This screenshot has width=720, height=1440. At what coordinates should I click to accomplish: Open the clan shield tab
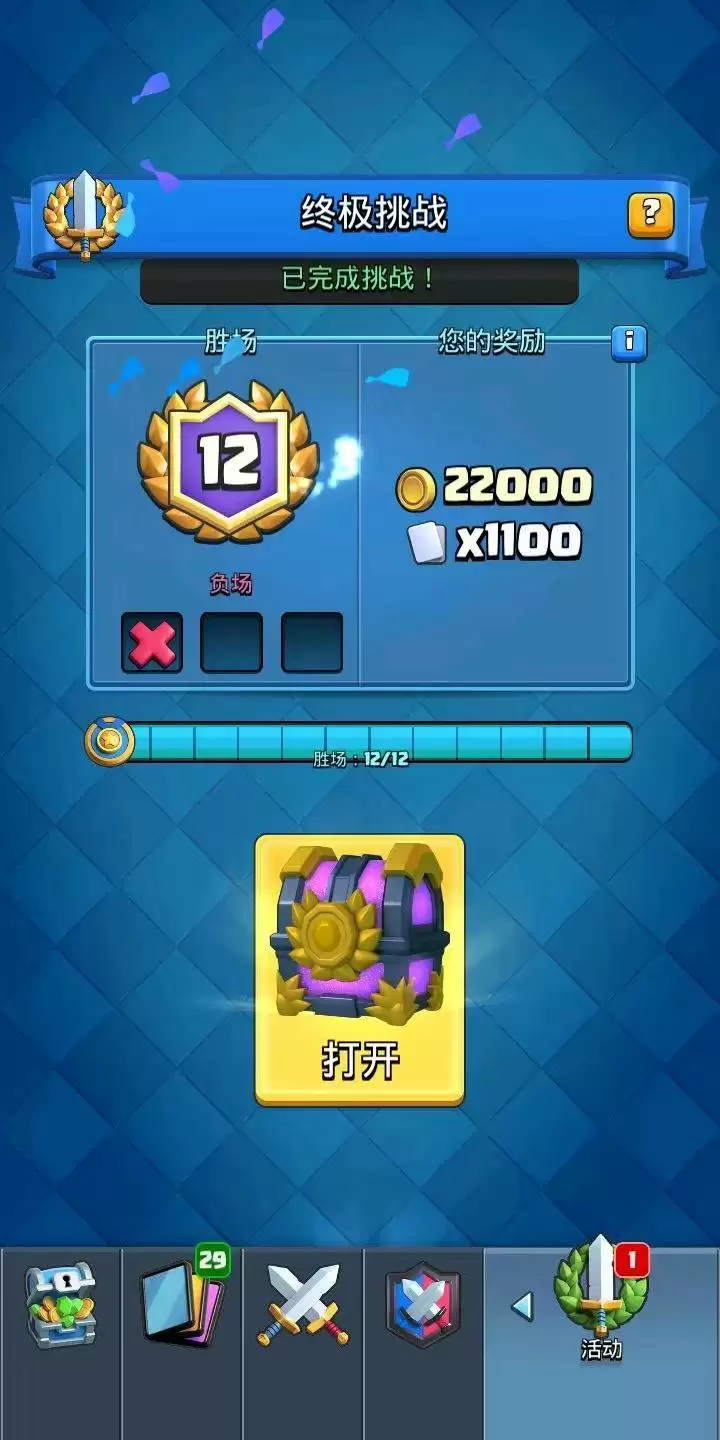(423, 1305)
